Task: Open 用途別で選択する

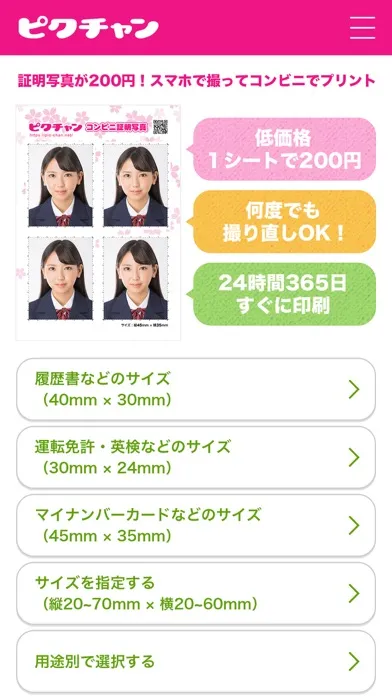Action: [196, 661]
